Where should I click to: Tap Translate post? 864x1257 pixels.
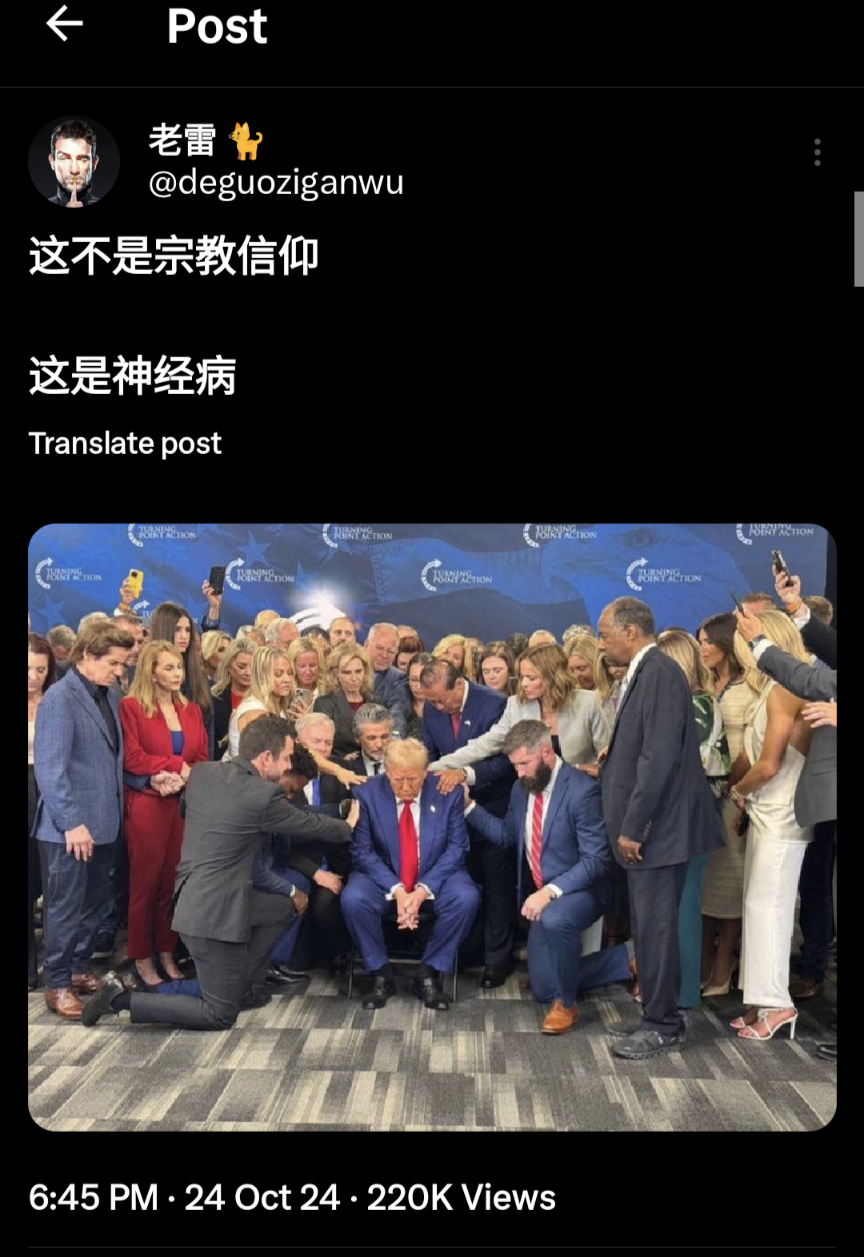click(x=125, y=443)
